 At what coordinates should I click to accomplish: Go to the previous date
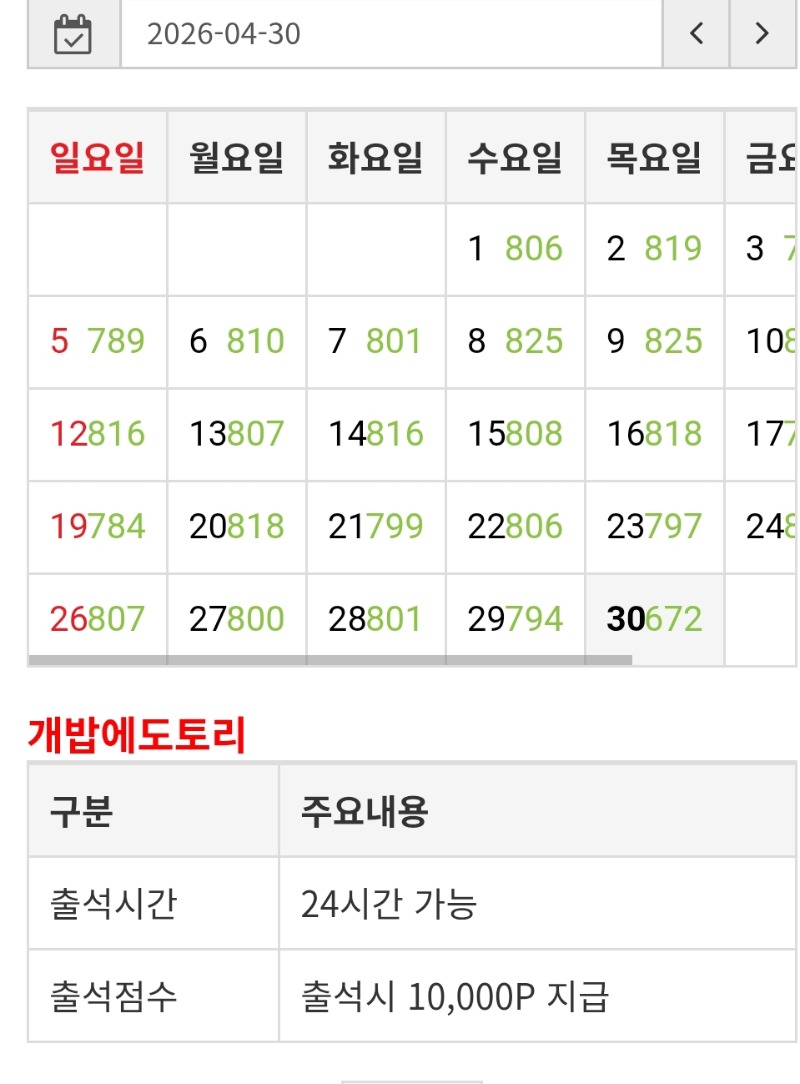(696, 34)
